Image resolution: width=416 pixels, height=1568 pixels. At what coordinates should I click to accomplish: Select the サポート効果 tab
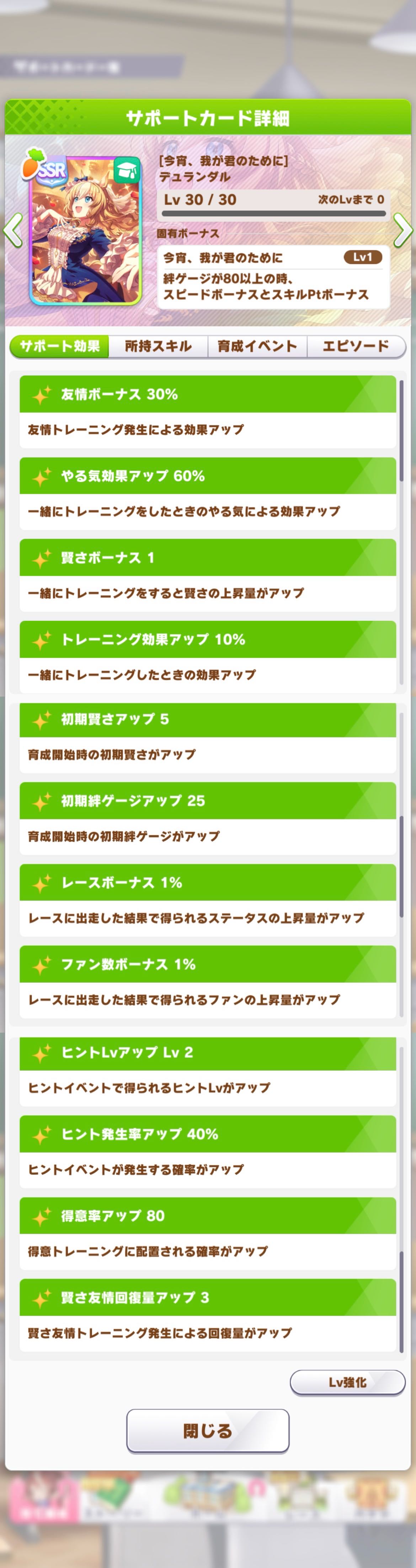(x=60, y=346)
